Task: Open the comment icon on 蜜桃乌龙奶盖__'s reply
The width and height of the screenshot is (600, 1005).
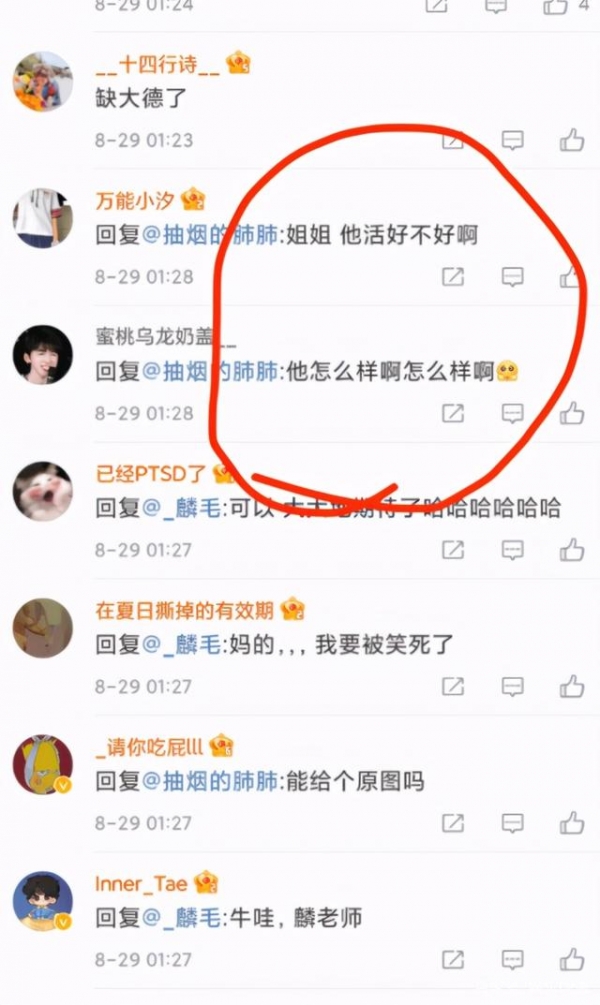Action: [x=512, y=413]
